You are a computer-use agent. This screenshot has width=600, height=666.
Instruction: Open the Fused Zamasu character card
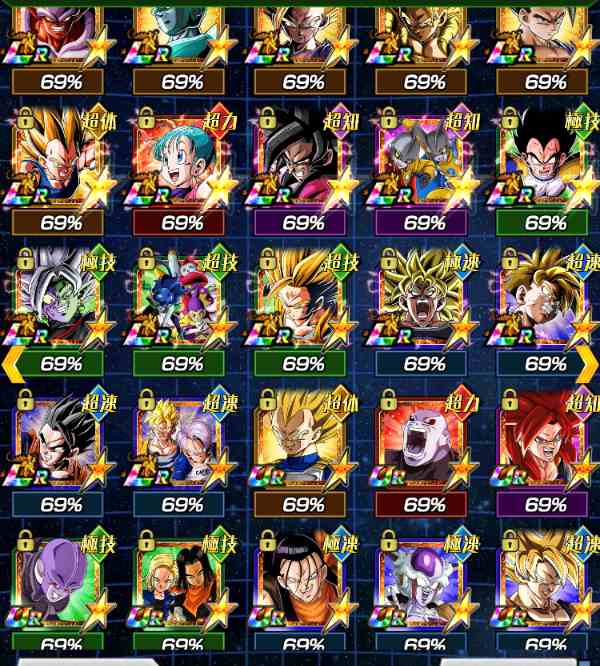60,302
